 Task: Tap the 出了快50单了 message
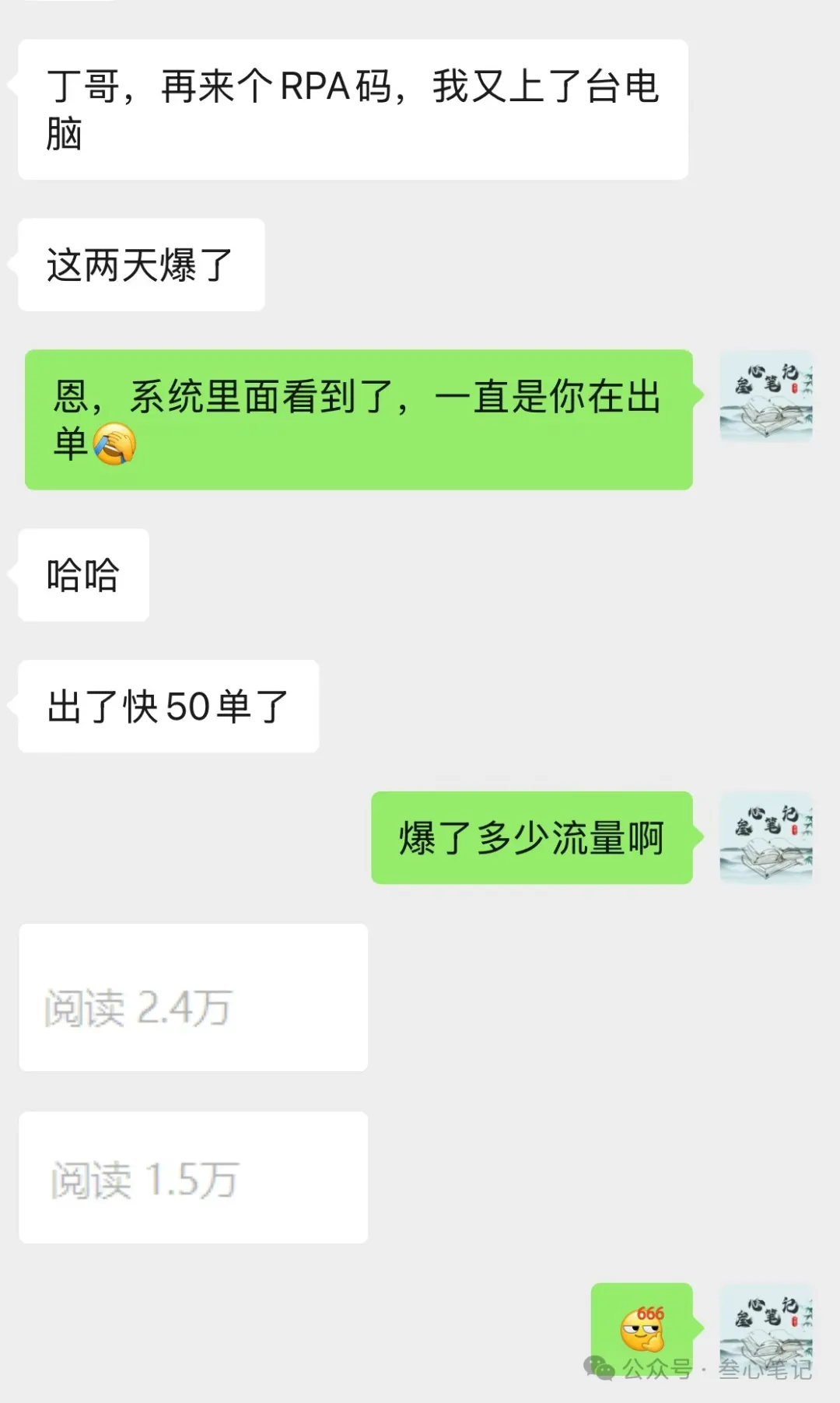click(x=167, y=707)
